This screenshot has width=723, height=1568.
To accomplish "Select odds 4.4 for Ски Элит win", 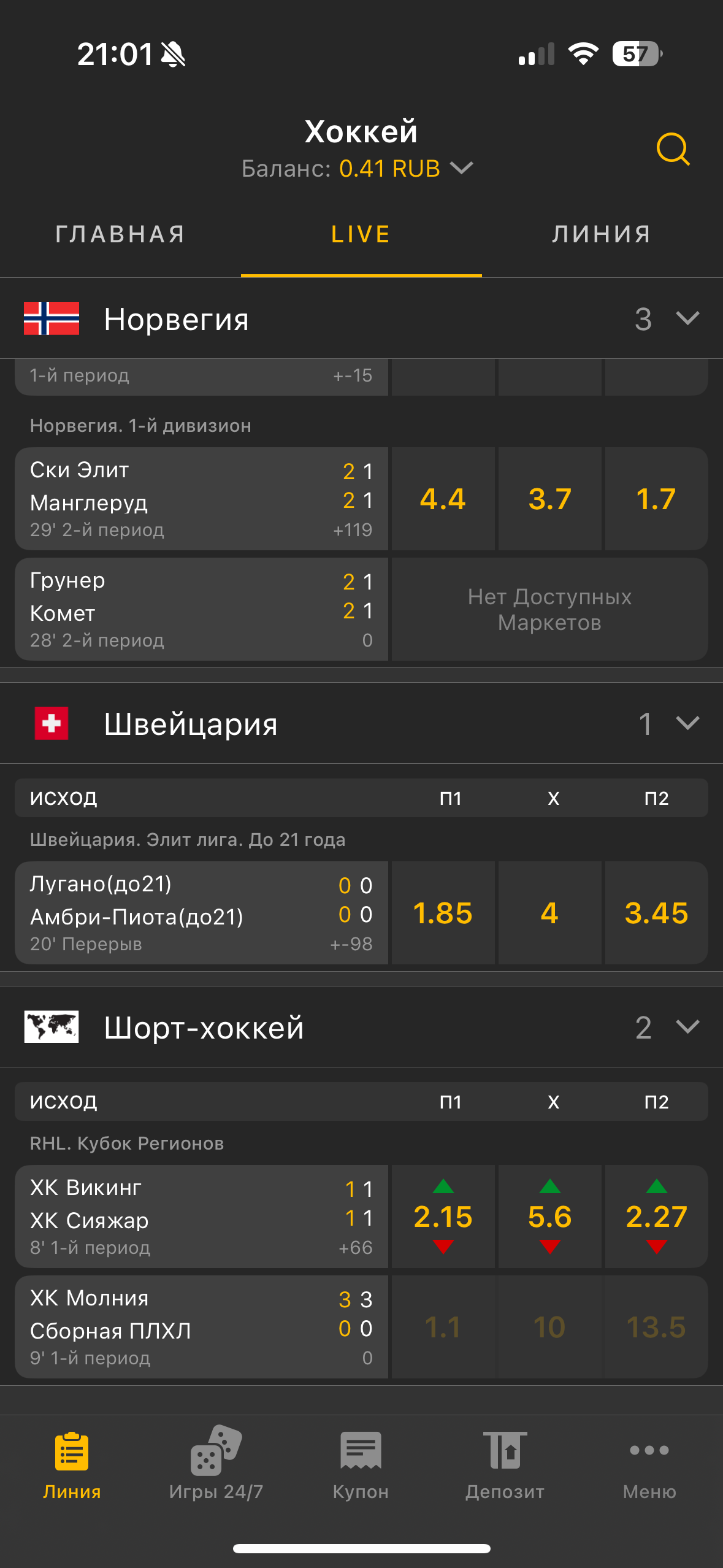I will [443, 499].
